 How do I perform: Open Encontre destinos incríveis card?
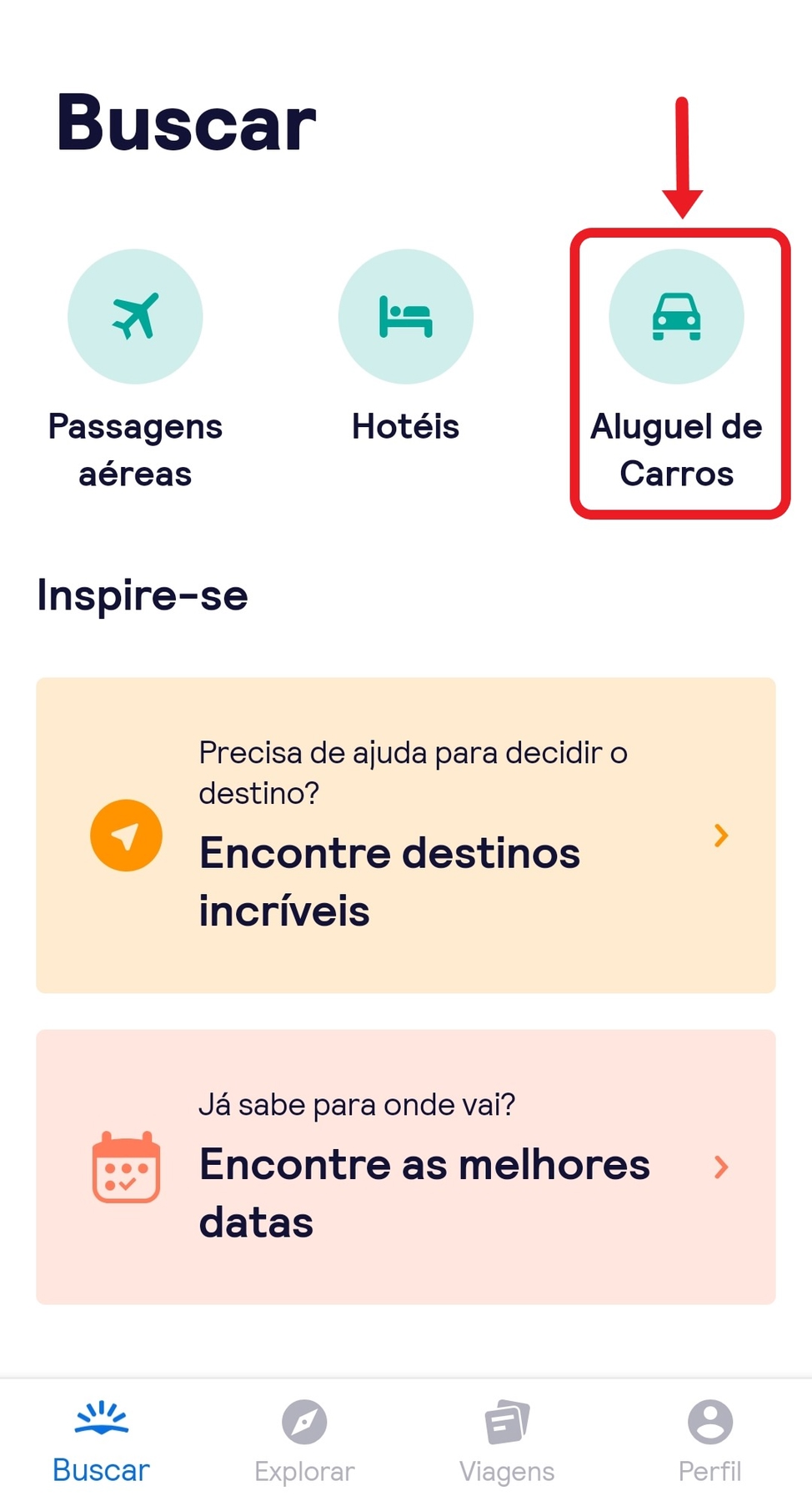coord(406,835)
